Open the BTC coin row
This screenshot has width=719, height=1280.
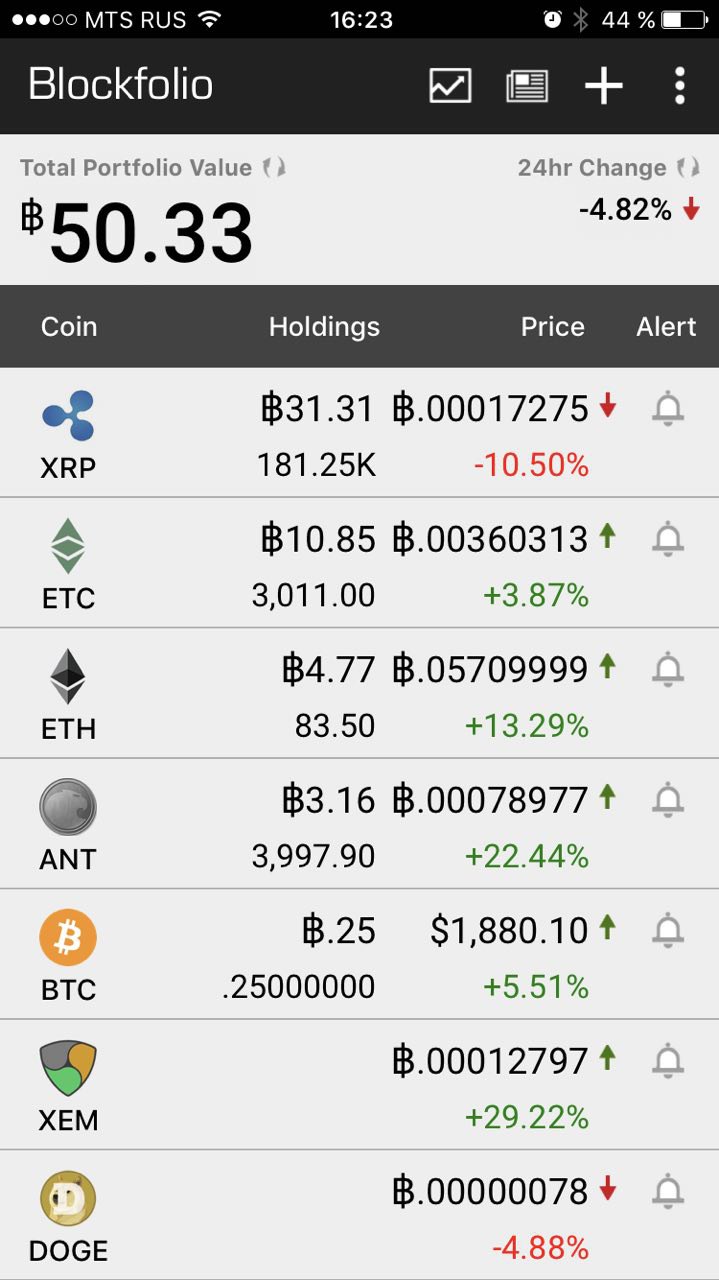[359, 954]
